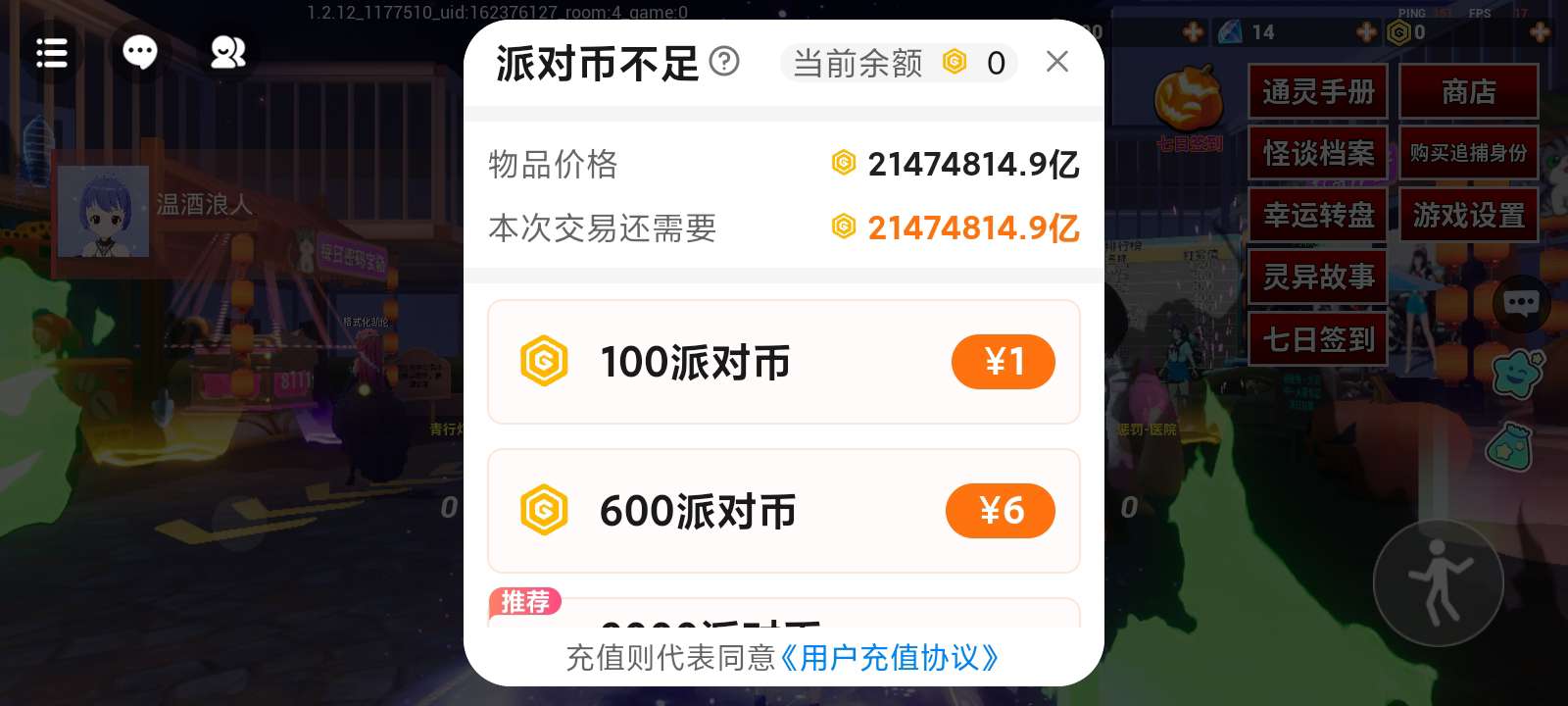Buy 600派对币 for ¥6

coord(1000,511)
